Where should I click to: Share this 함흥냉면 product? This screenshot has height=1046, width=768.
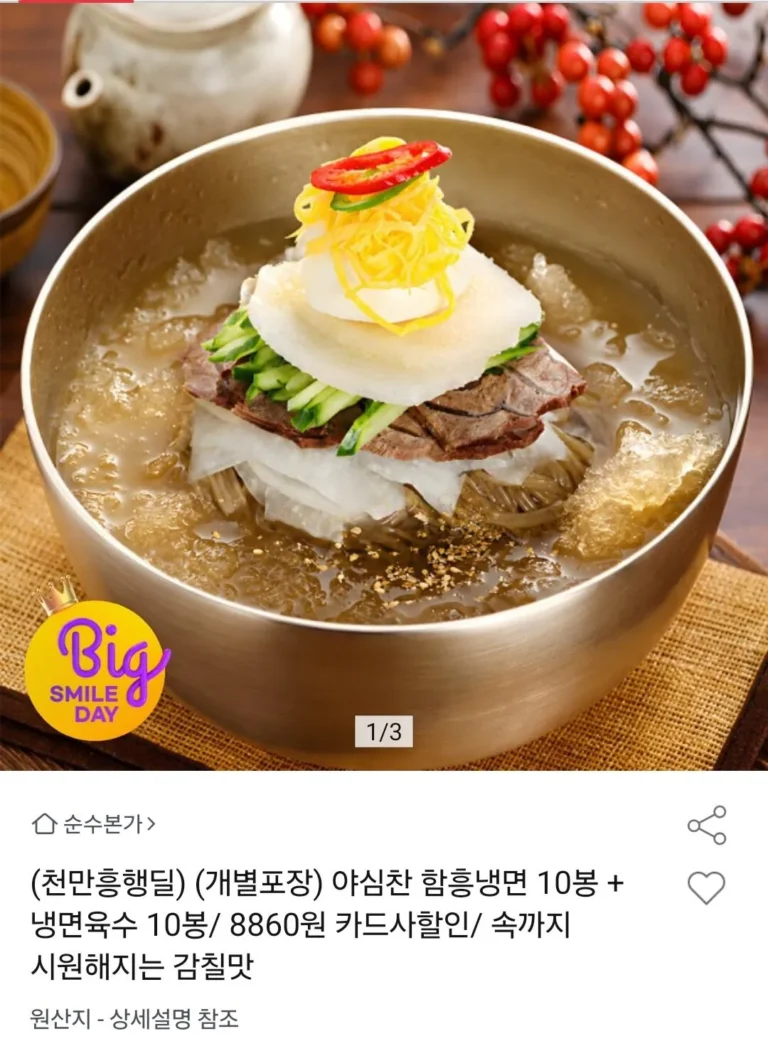click(x=707, y=825)
